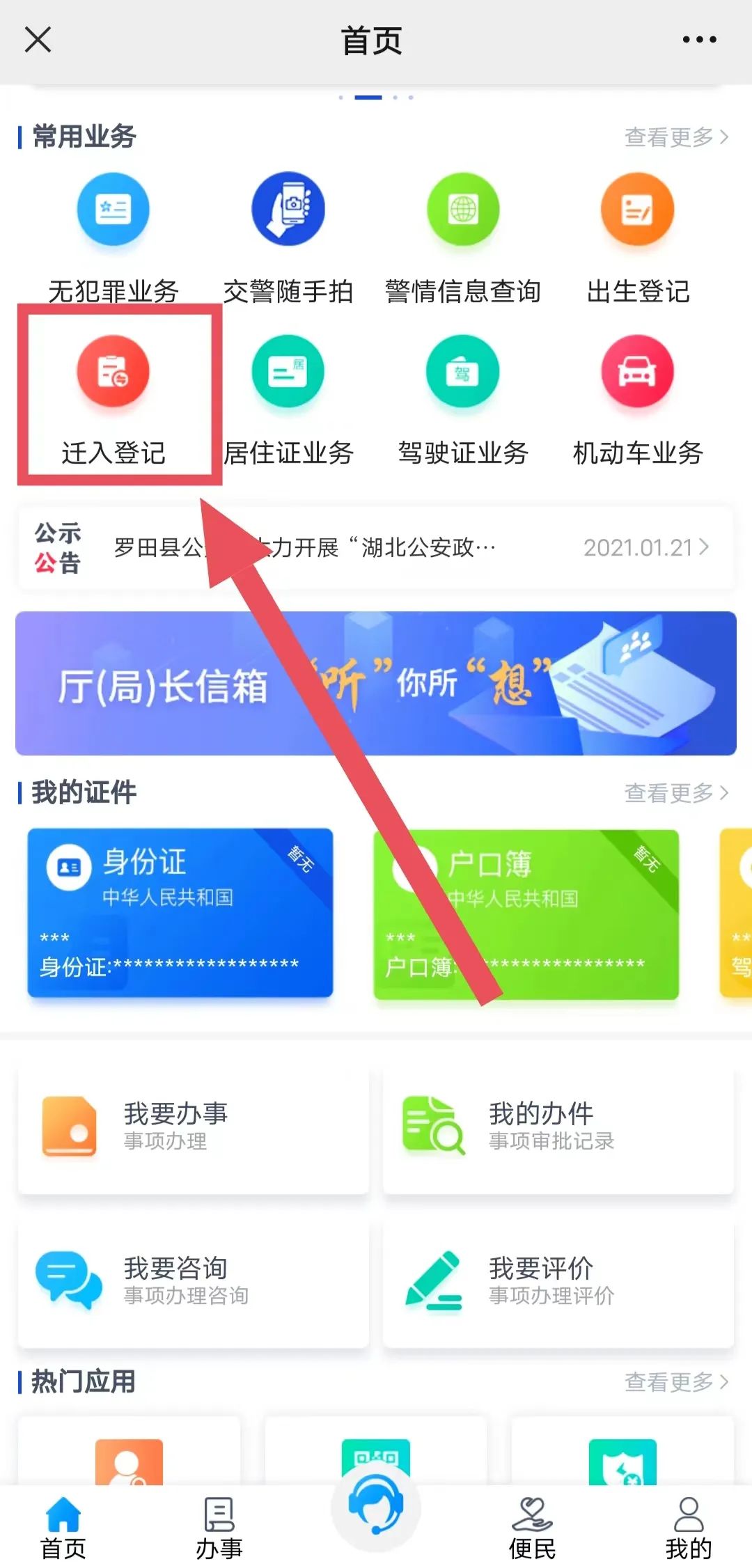View more under 常用业务
This screenshot has height=1568, width=752.
click(x=675, y=137)
